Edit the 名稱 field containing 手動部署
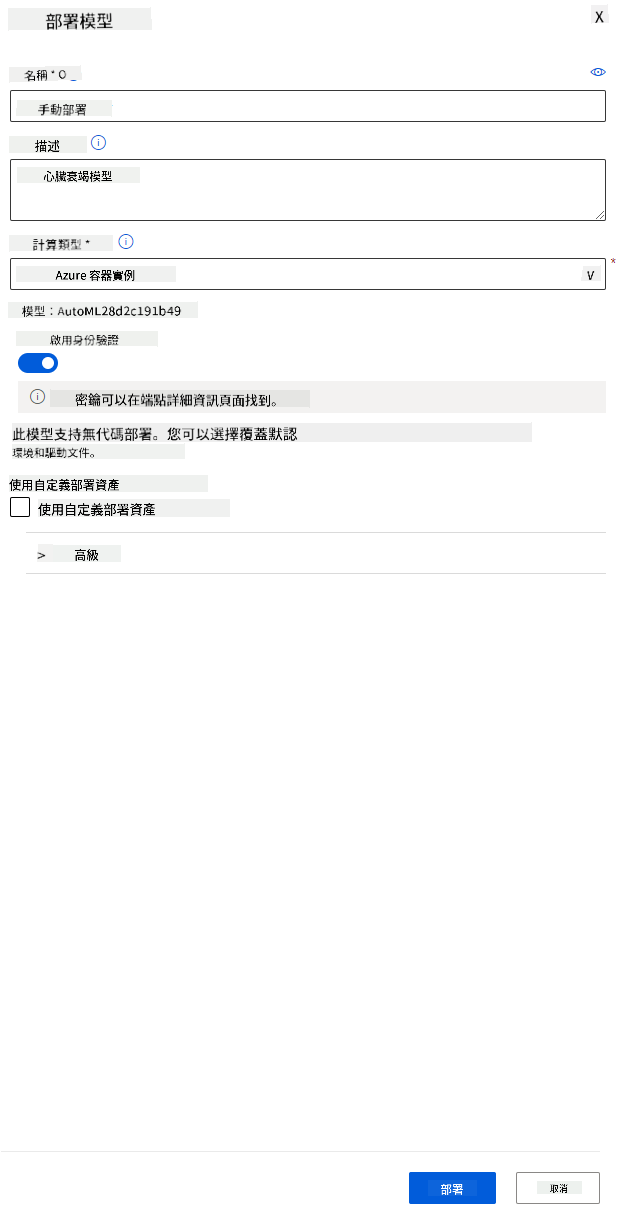Image resolution: width=617 pixels, height=1213 pixels. (x=308, y=106)
